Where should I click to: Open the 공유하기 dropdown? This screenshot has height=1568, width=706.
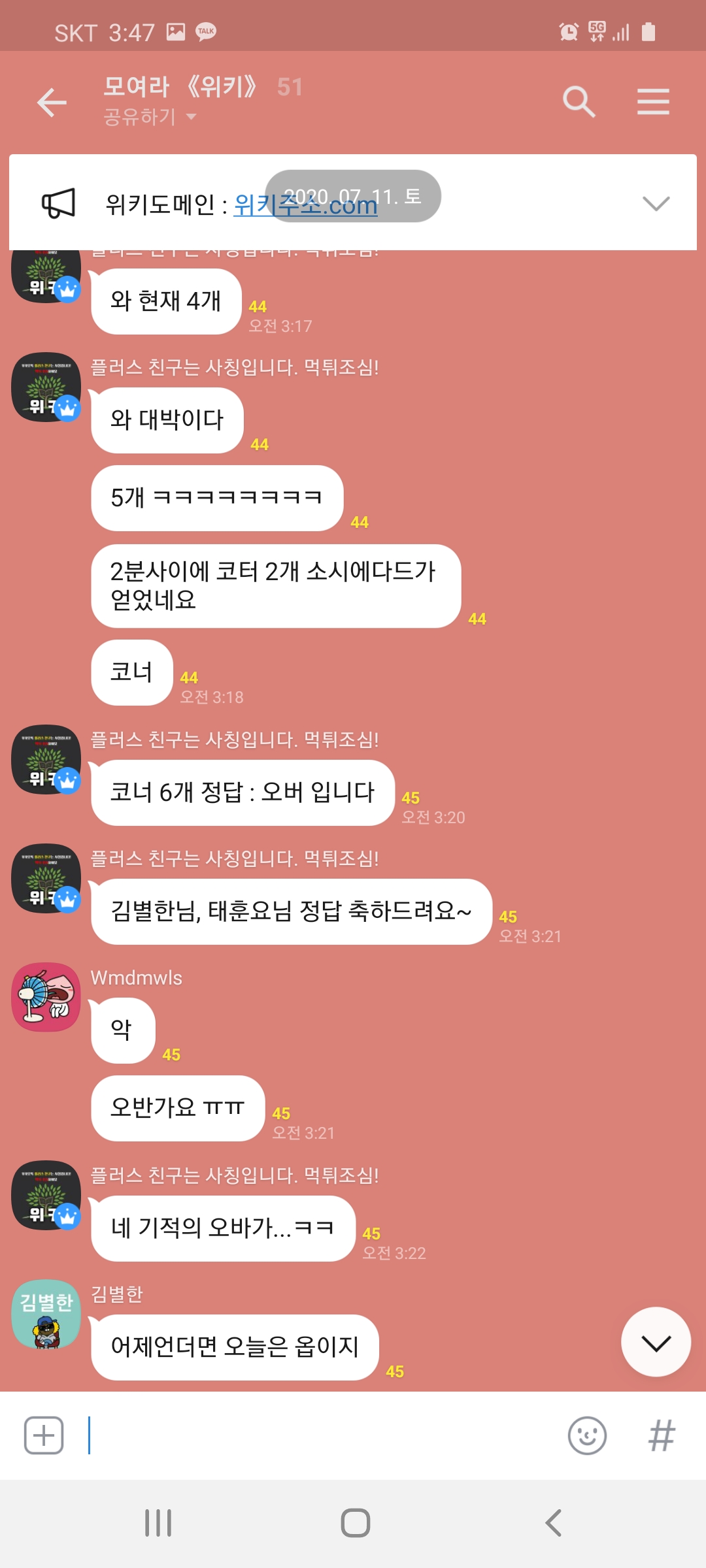(150, 117)
